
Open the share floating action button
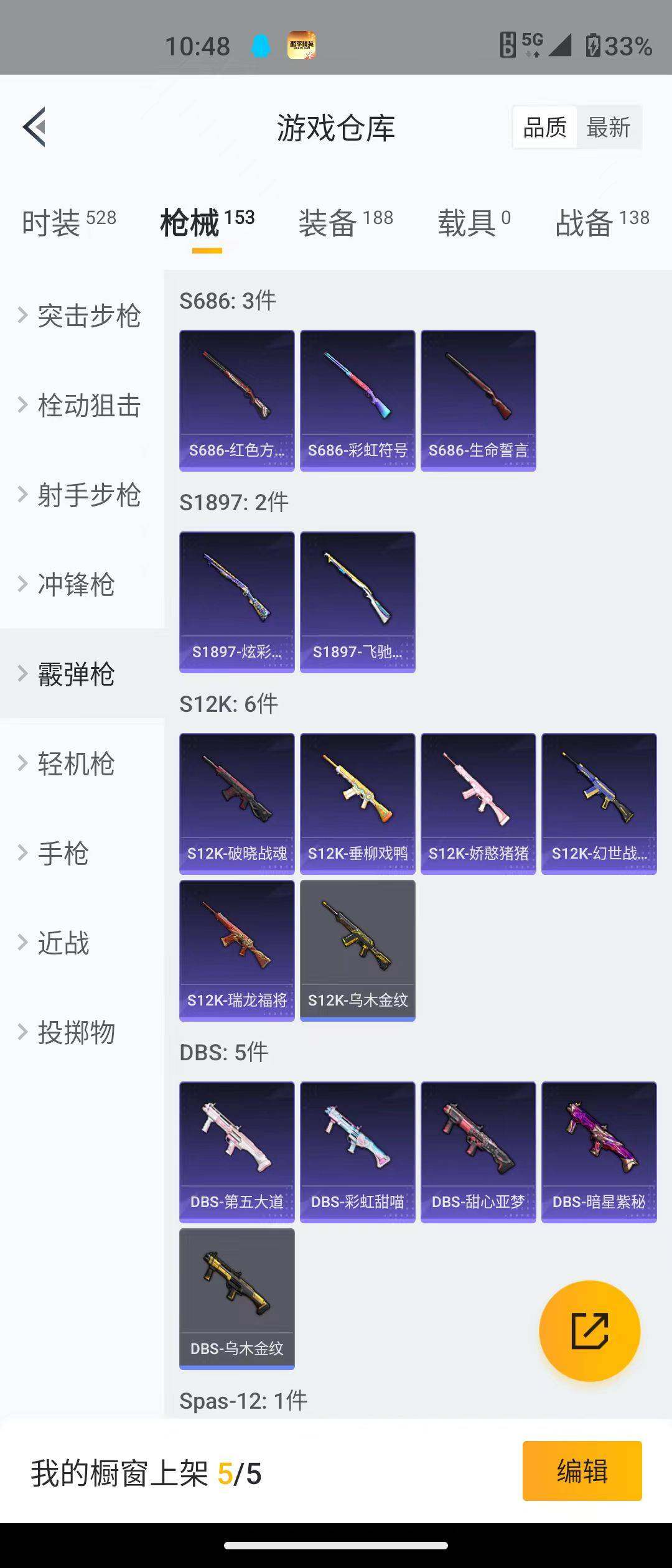click(590, 1329)
